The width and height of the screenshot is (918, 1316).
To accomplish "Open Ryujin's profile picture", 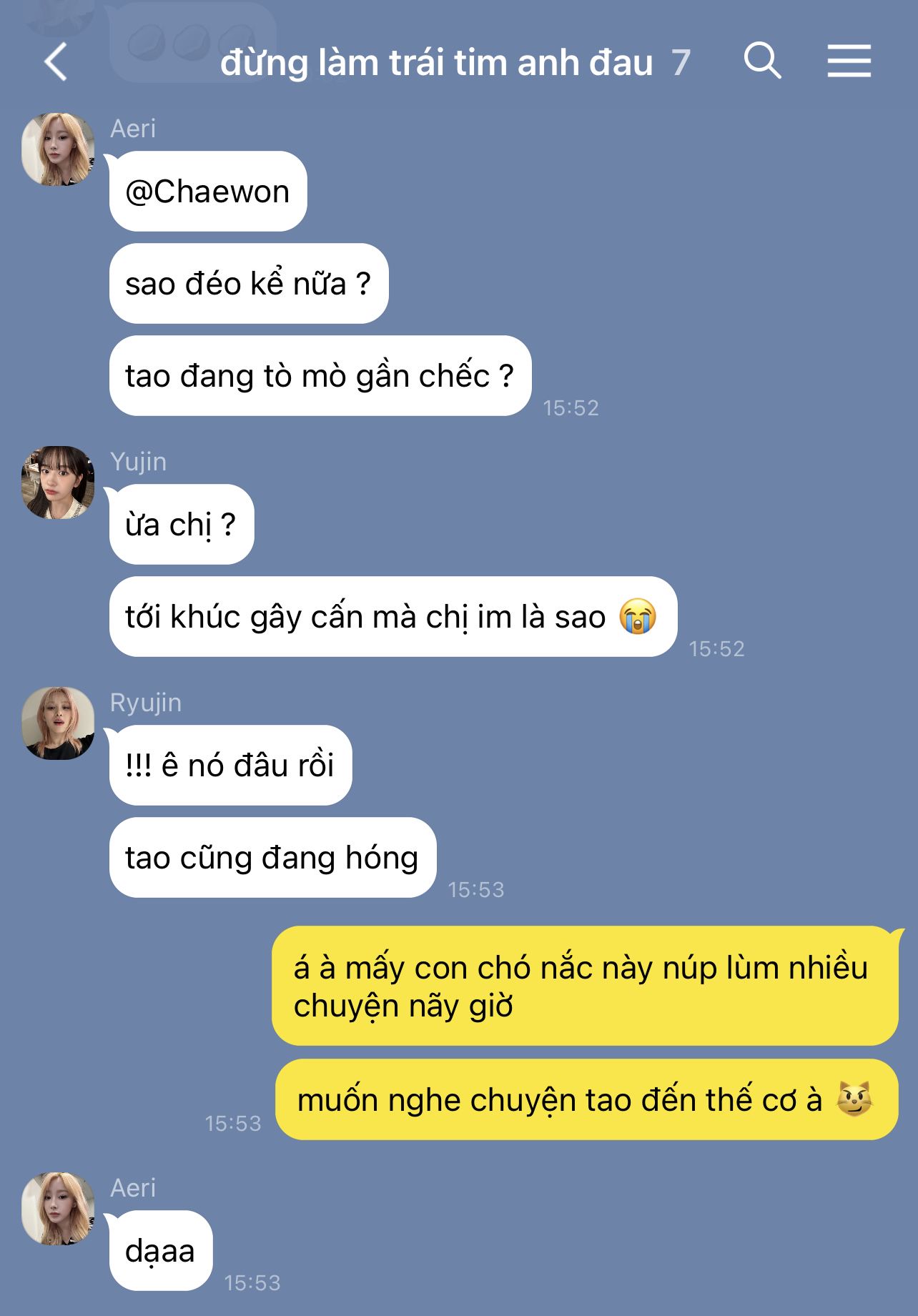I will (59, 723).
